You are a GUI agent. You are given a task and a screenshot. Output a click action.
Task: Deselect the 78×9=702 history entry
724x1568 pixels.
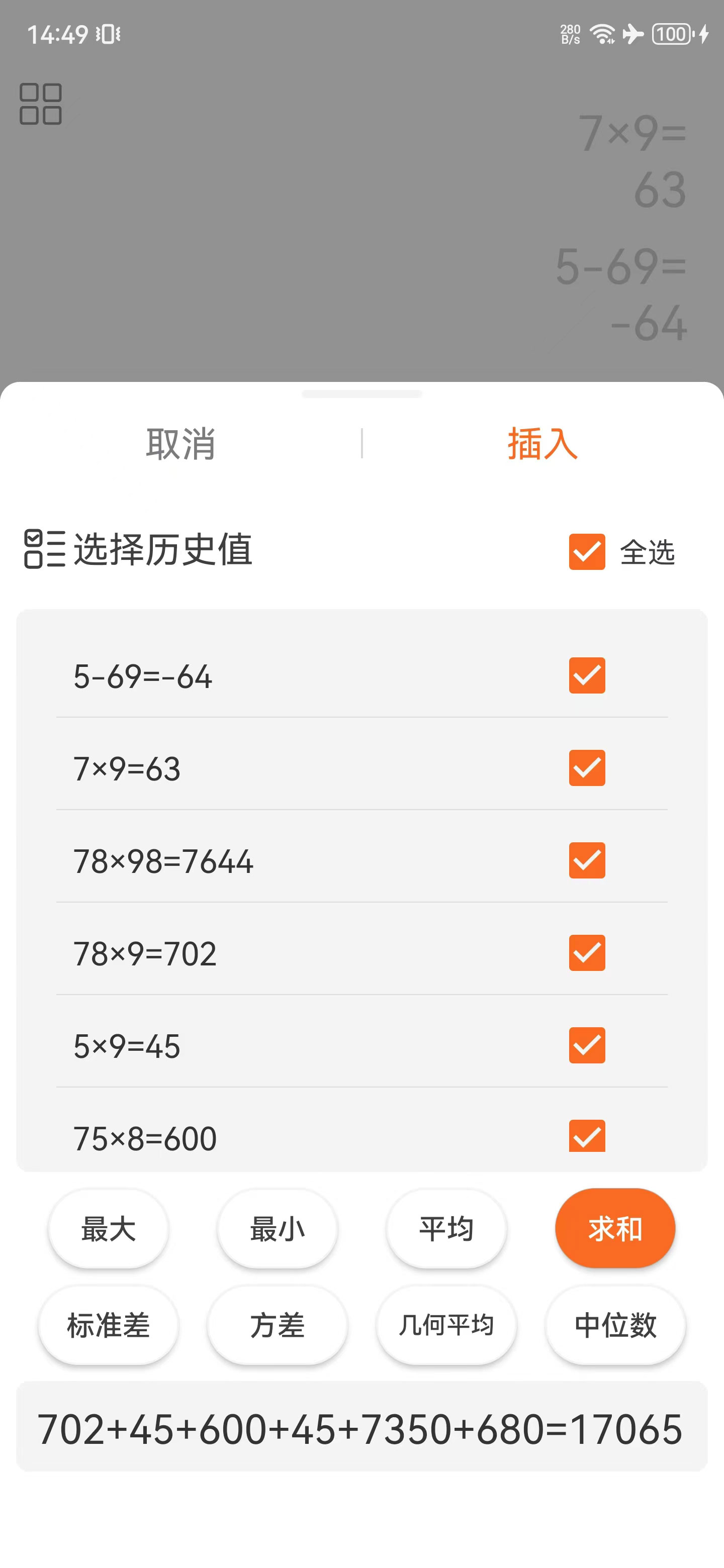586,952
